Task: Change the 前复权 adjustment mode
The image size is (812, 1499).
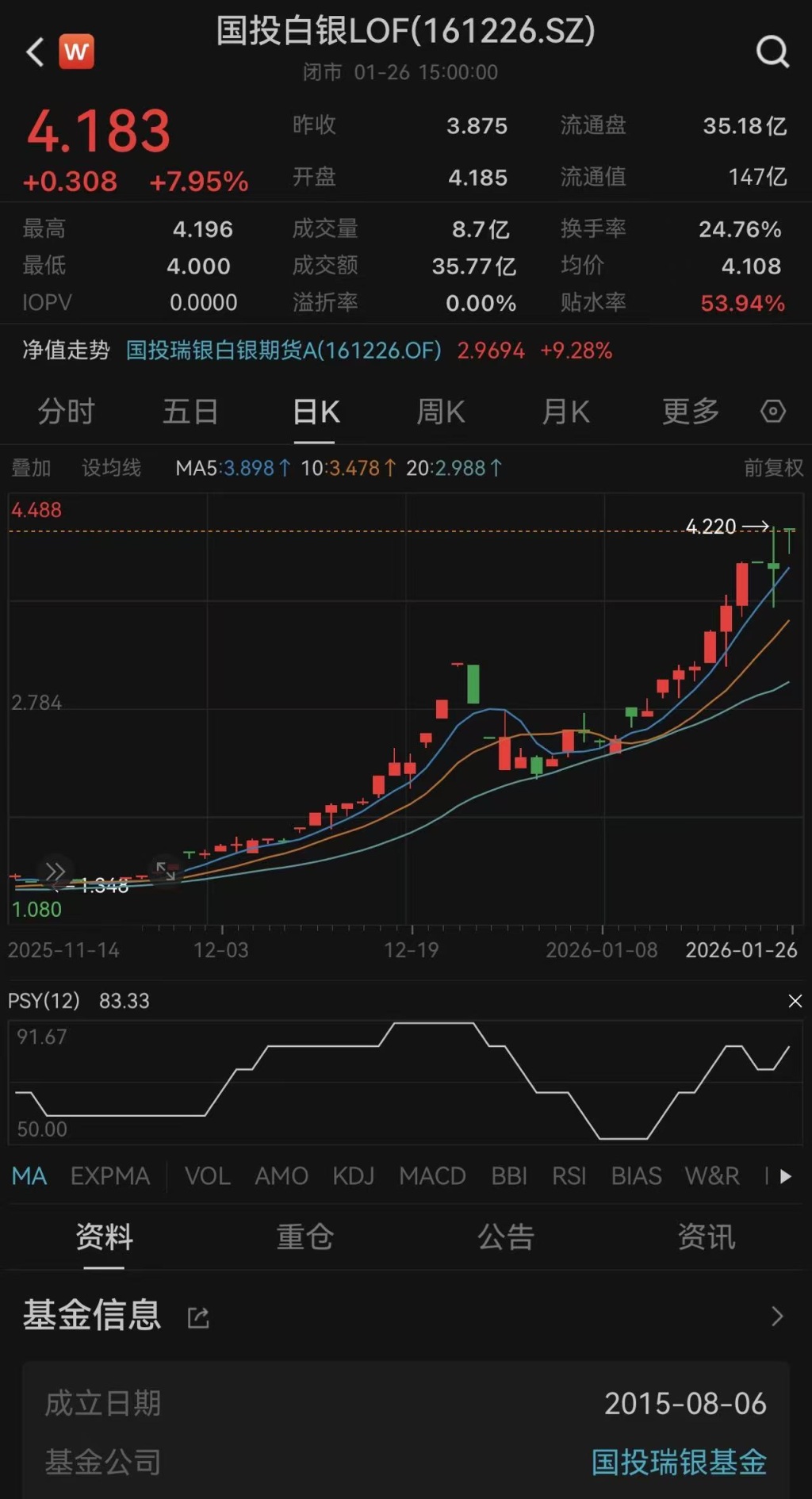Action: [x=773, y=468]
